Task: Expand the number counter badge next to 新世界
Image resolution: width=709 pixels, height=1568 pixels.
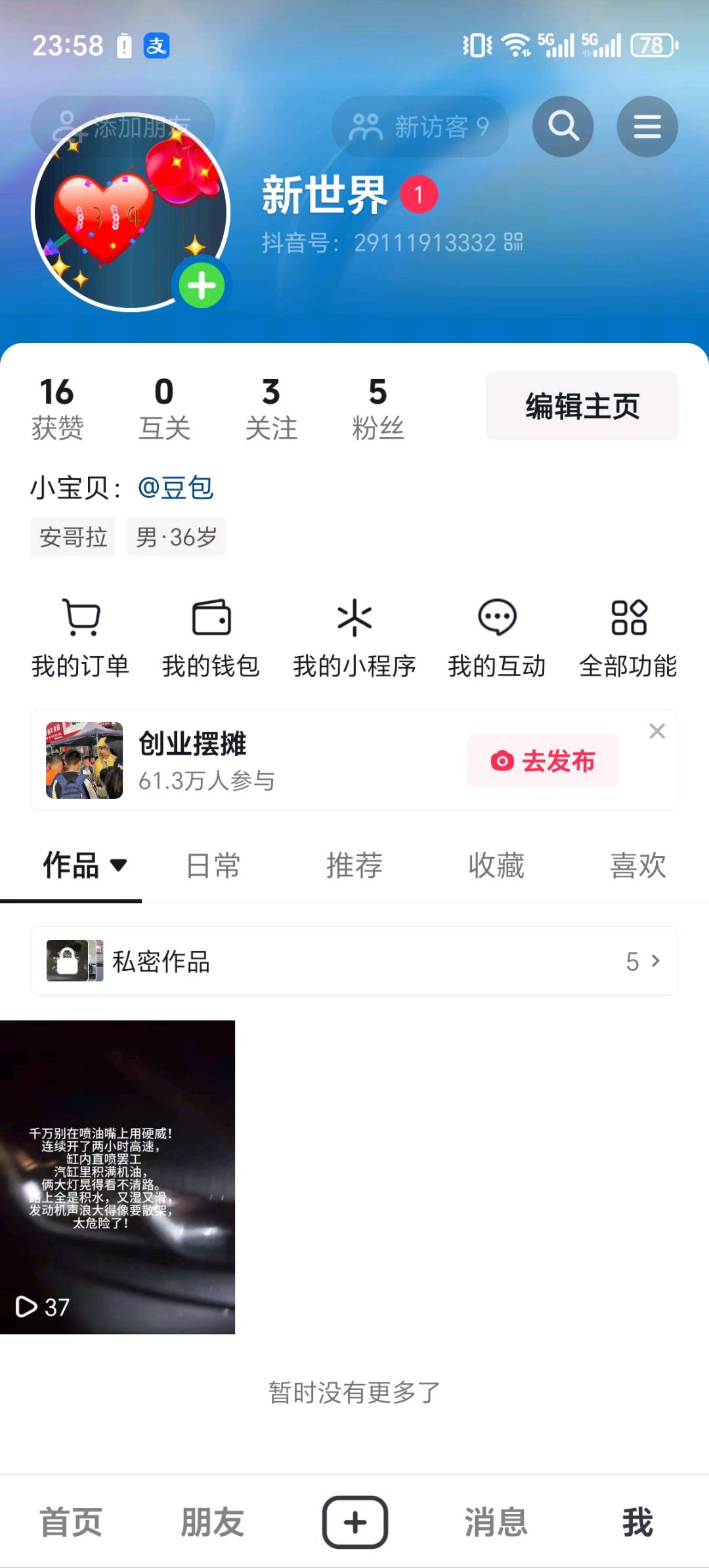Action: tap(419, 194)
